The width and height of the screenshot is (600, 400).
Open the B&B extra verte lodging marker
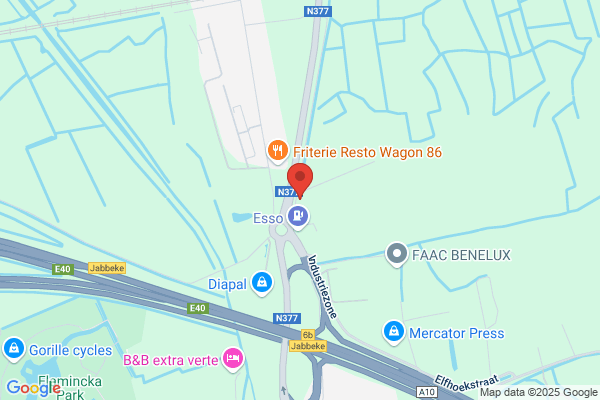233,357
